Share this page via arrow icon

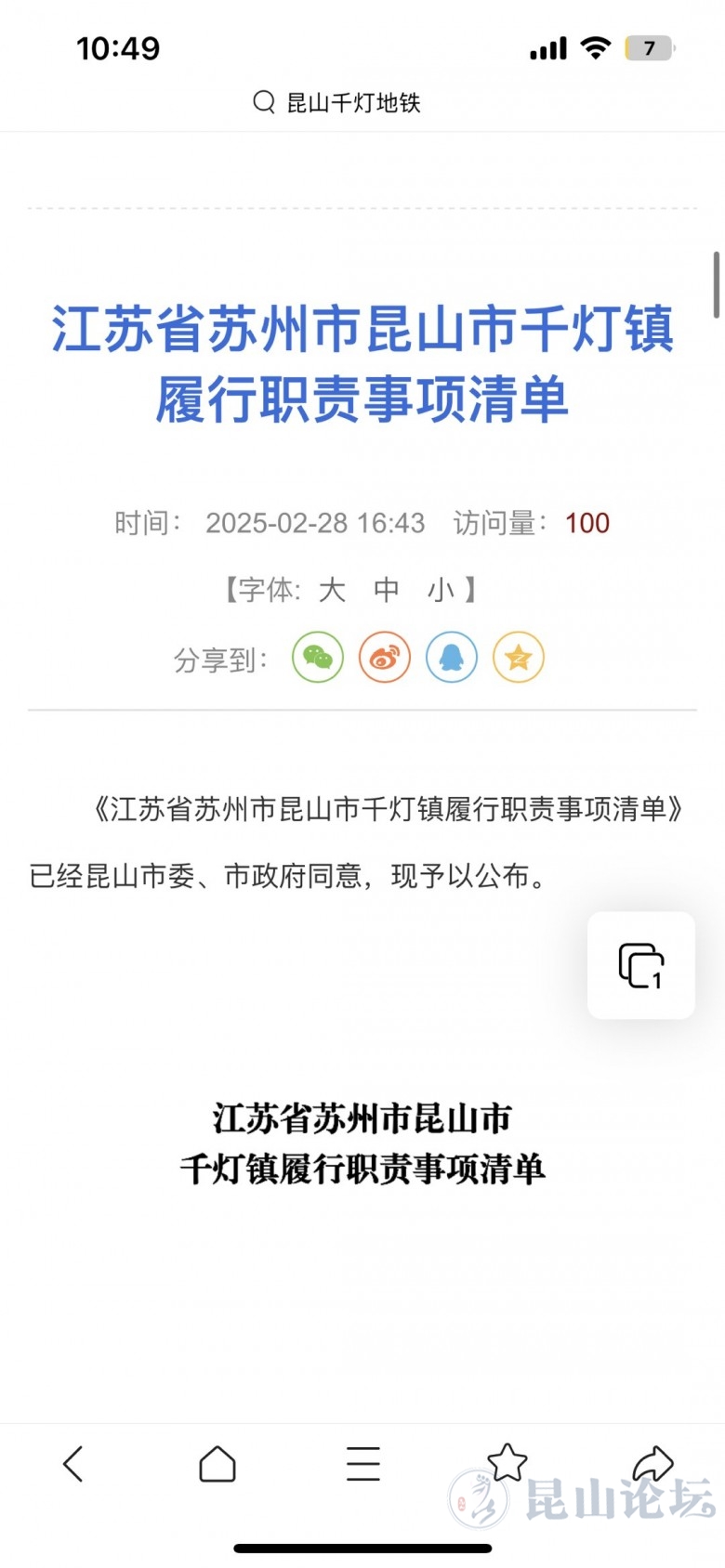click(x=652, y=1464)
